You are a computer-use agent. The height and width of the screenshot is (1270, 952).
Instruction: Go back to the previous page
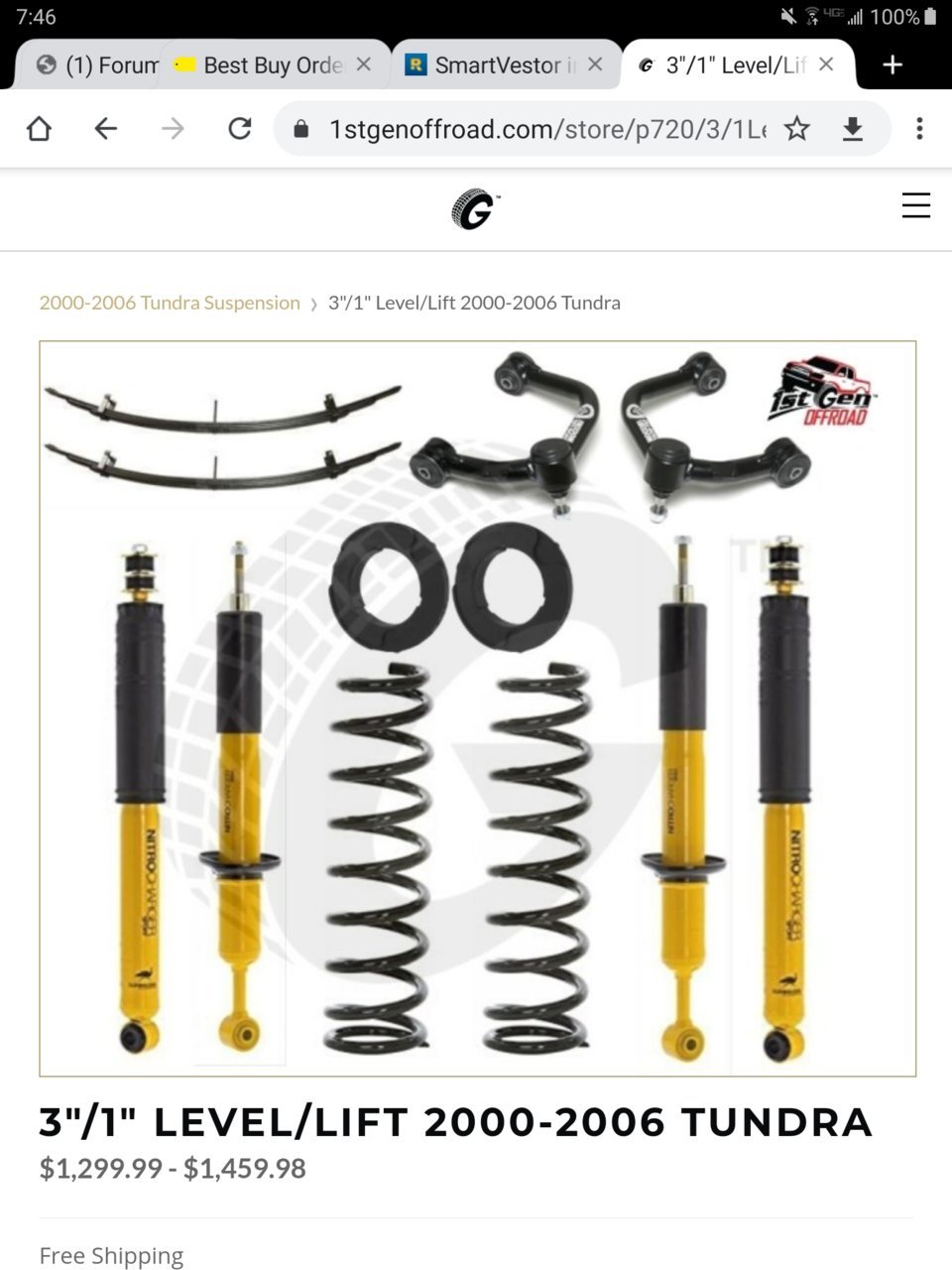pyautogui.click(x=105, y=129)
